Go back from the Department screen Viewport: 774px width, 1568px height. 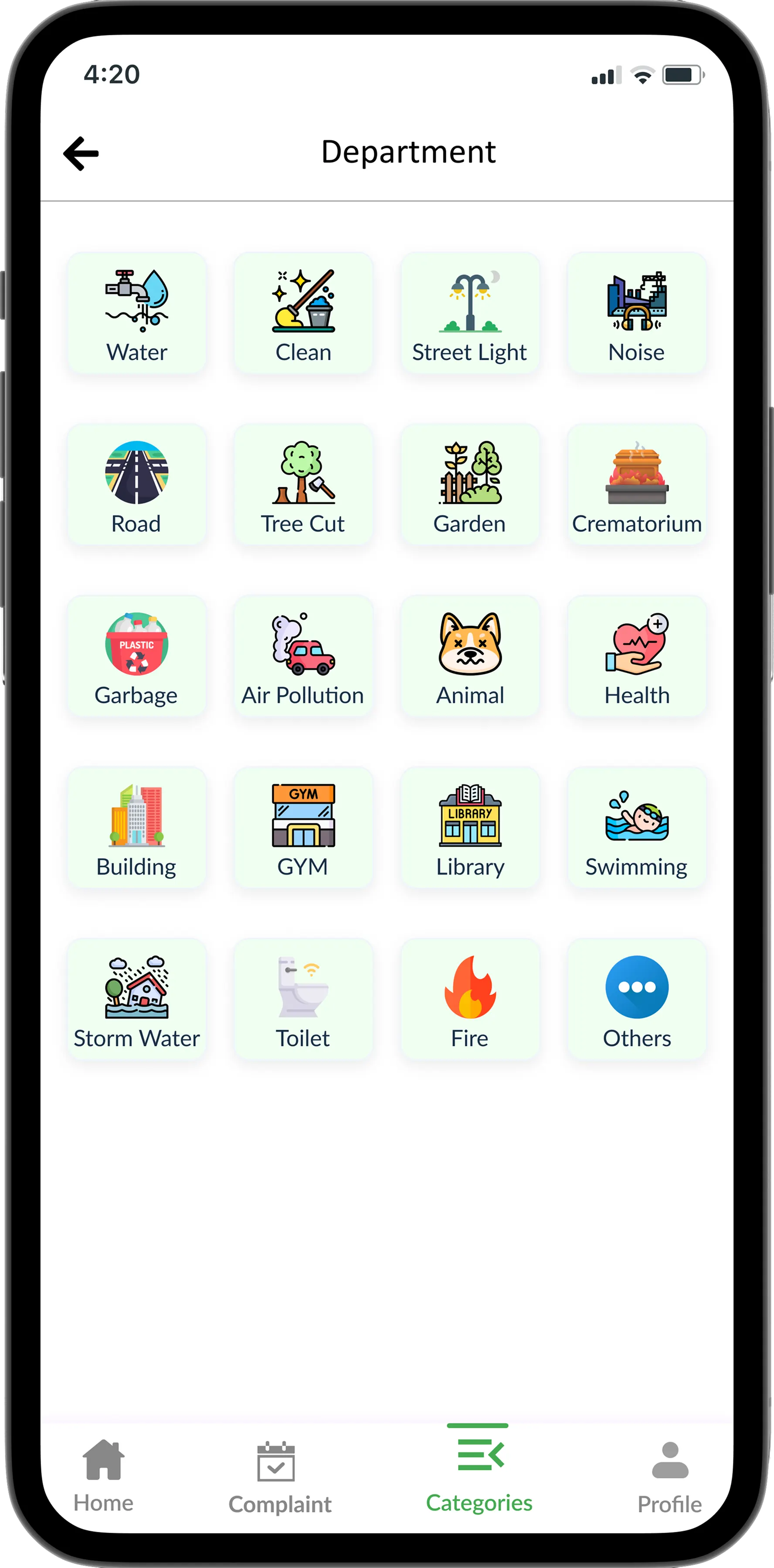point(81,153)
